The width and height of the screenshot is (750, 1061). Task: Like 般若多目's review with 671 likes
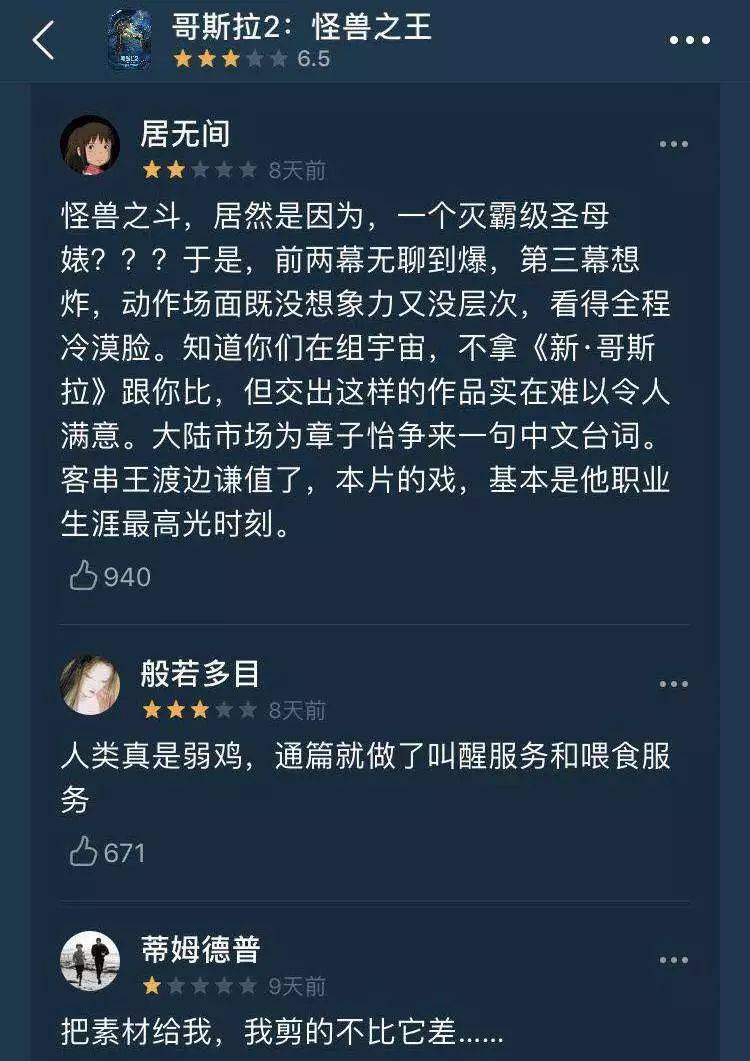(85, 852)
